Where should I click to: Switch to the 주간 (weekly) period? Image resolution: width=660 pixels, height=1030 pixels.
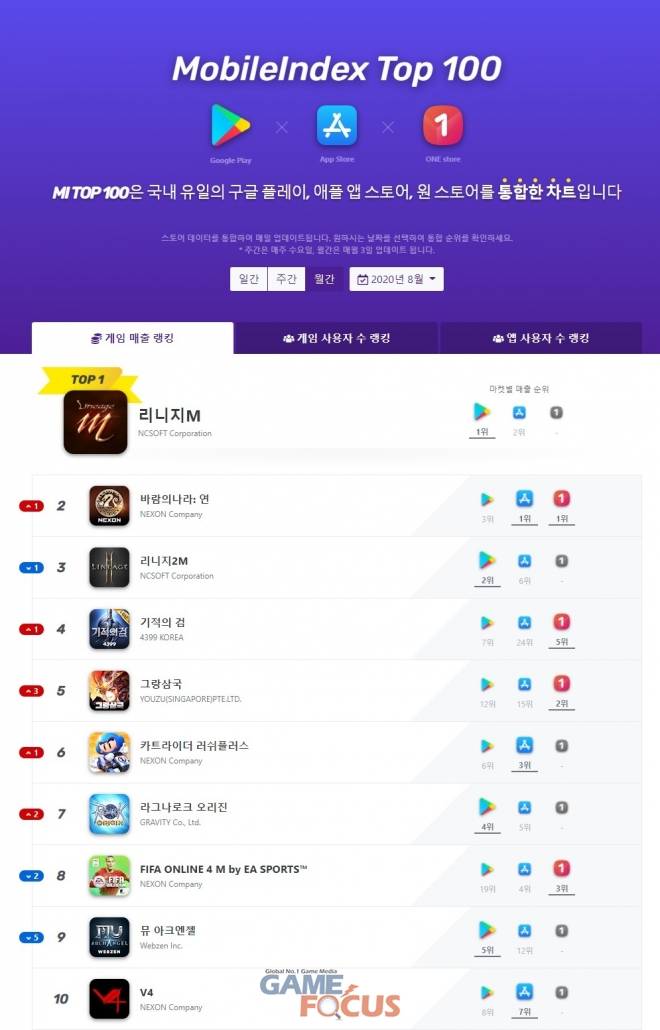click(285, 279)
